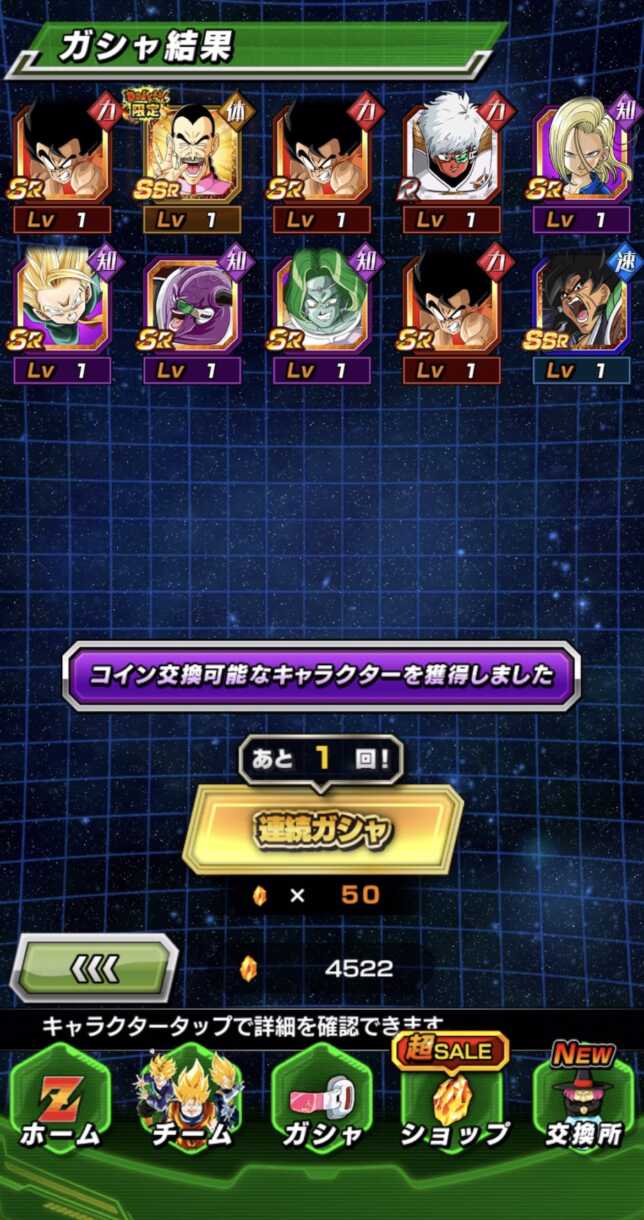The height and width of the screenshot is (1220, 644).
Task: Tap the 連続ガシャ summon button
Action: (x=322, y=830)
